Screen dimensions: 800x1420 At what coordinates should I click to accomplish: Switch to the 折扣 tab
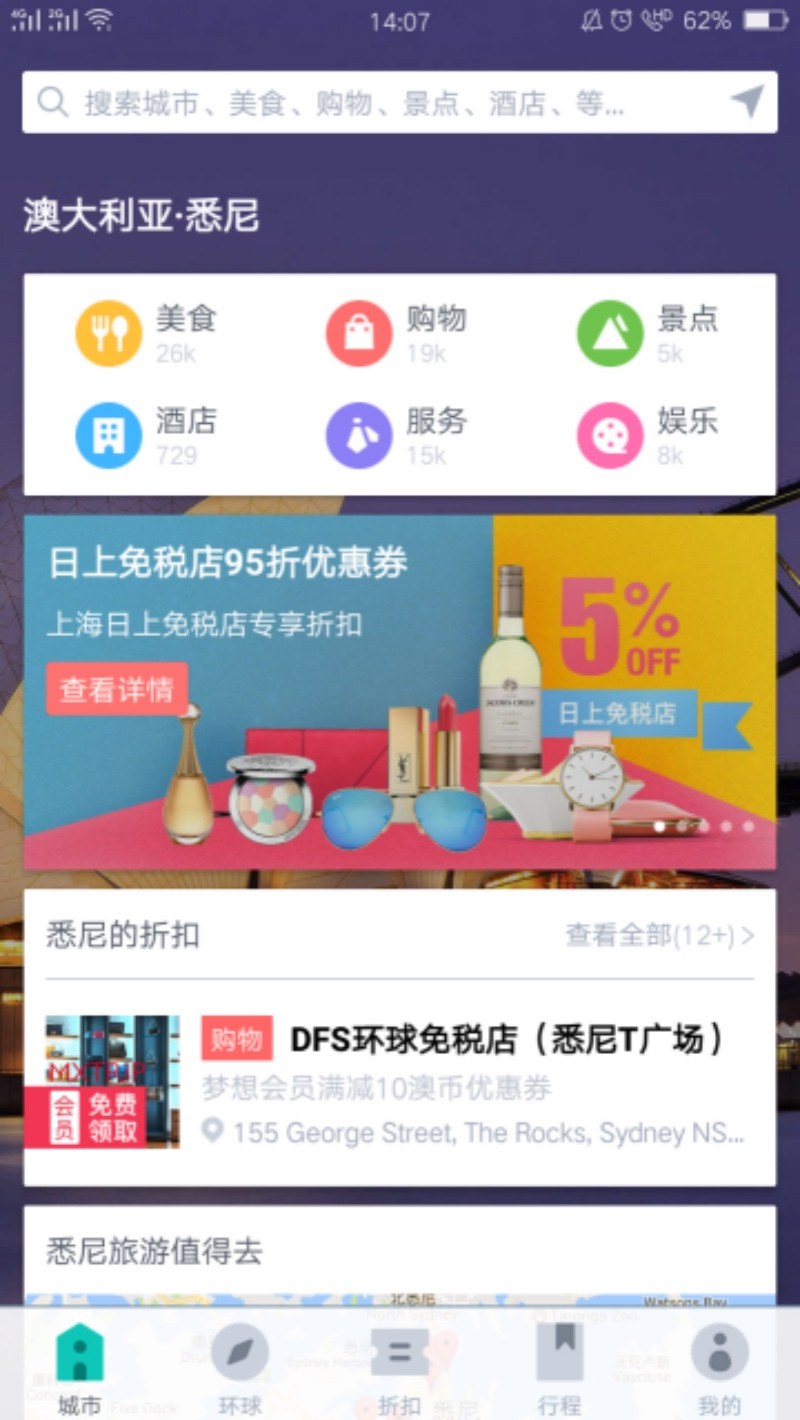[400, 1367]
